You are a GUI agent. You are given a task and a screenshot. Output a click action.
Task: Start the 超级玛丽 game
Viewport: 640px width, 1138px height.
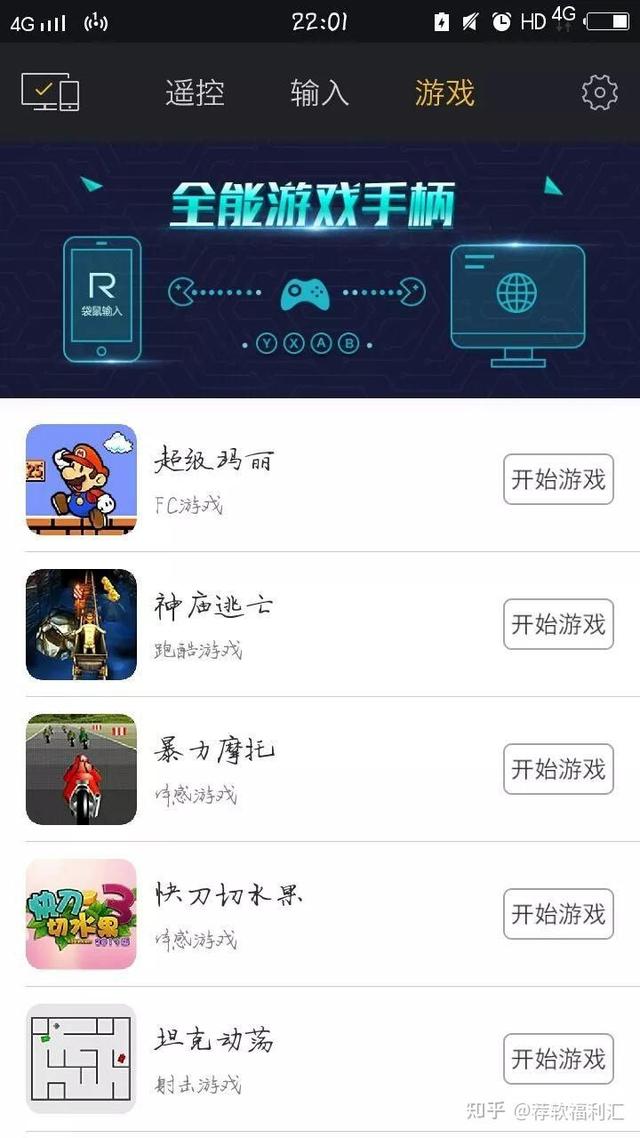[558, 480]
